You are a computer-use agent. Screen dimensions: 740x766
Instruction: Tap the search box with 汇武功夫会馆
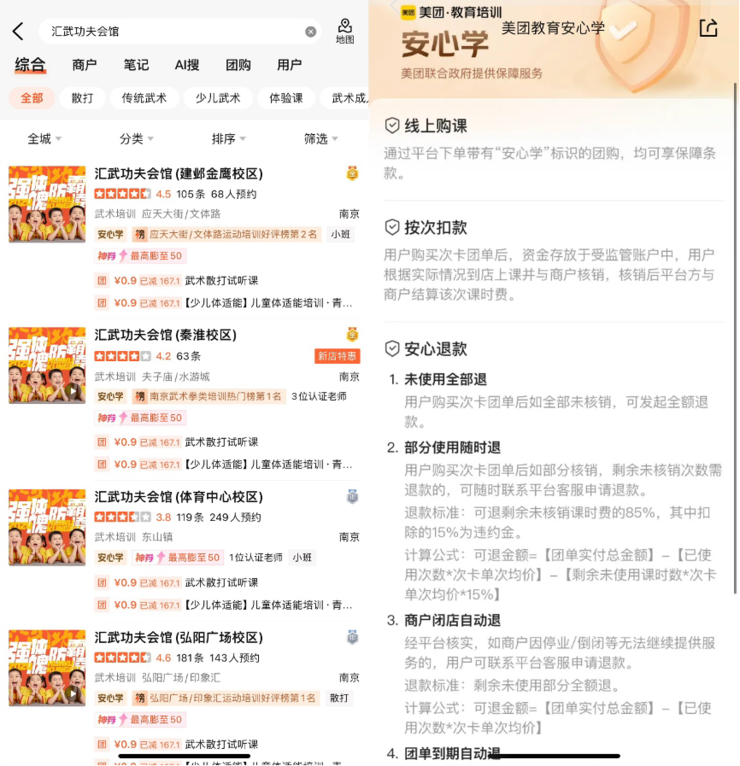[170, 32]
